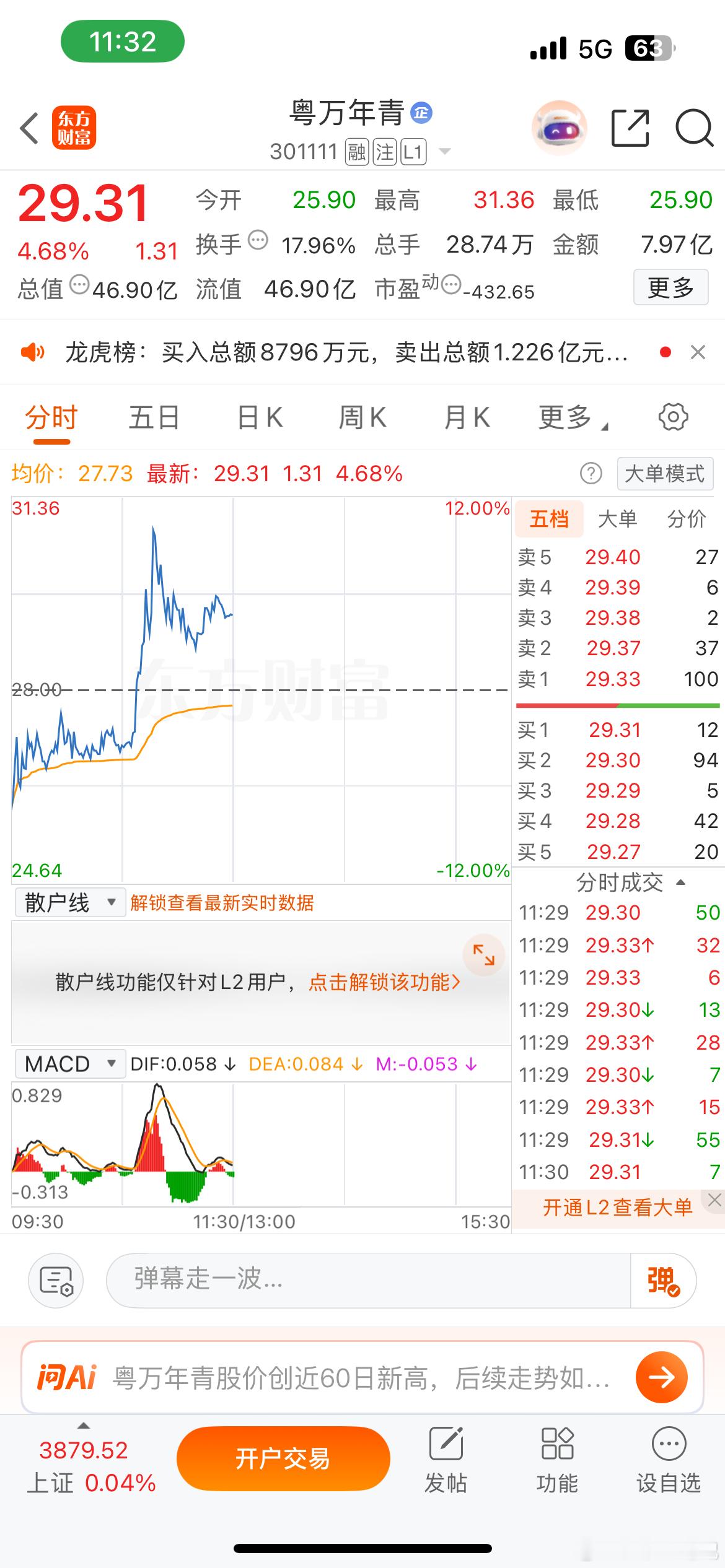725x1568 pixels.
Task: Tap 点击解锁该功能 link
Action: click(x=384, y=982)
